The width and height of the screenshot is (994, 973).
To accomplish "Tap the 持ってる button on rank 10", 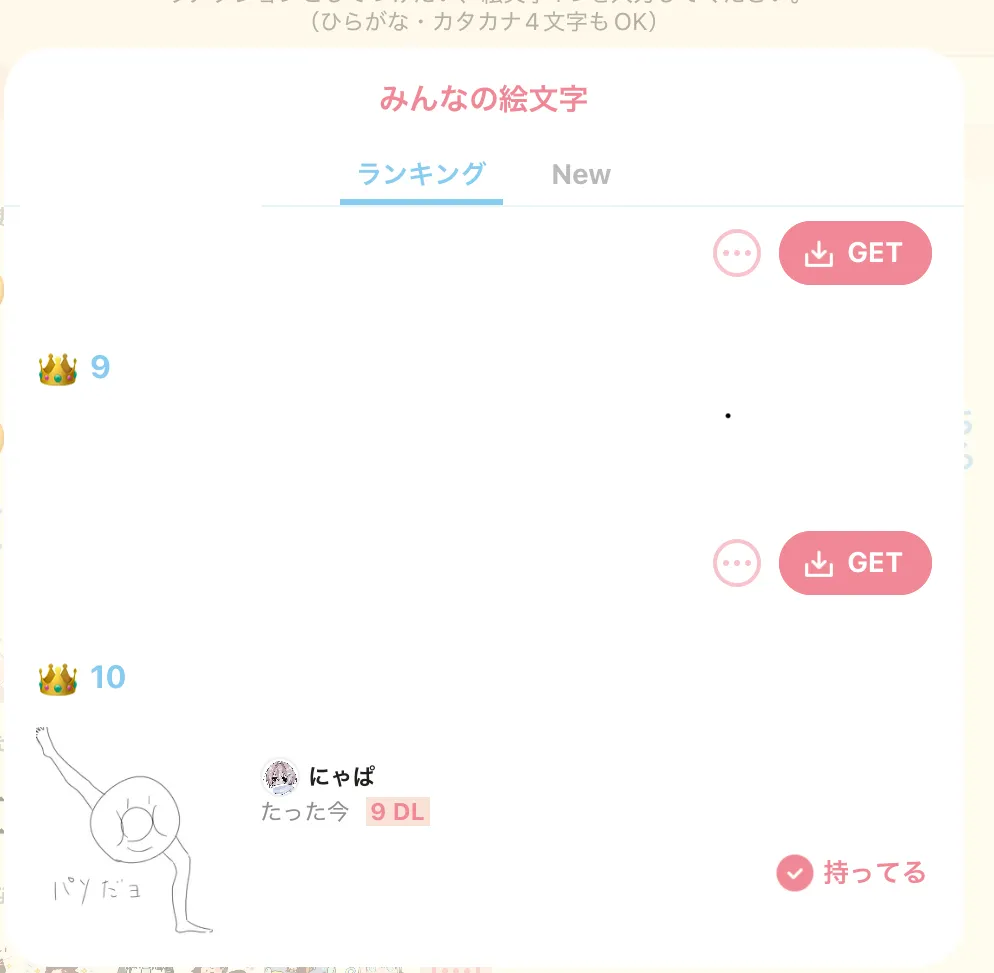I will [851, 873].
